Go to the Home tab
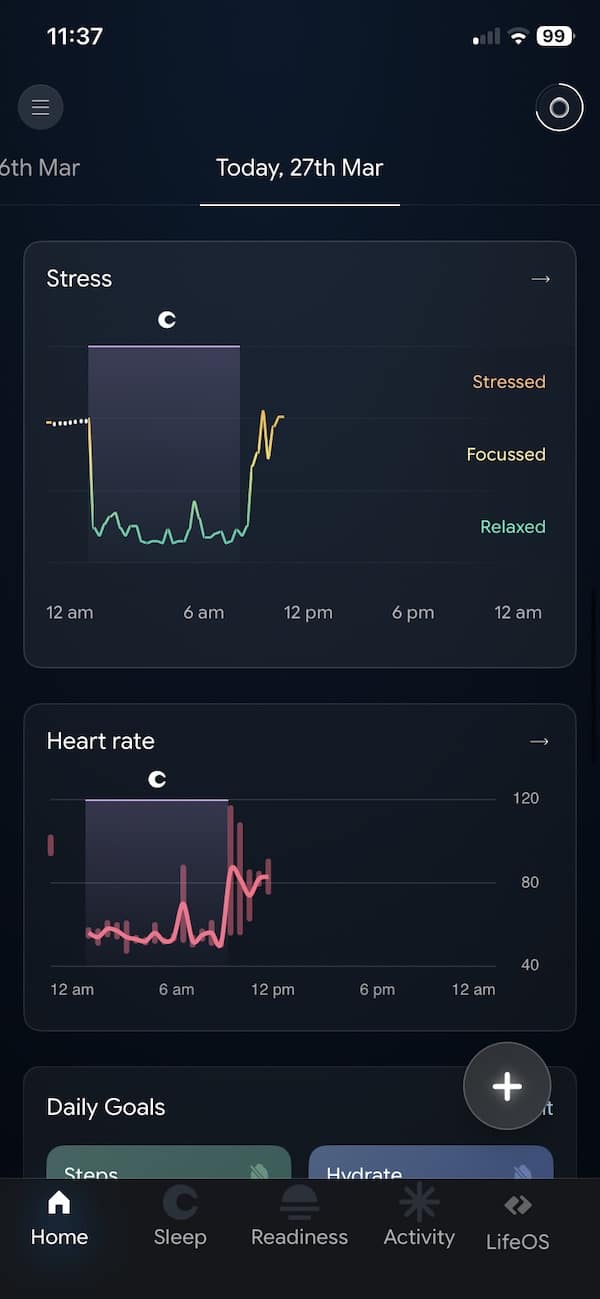 click(x=59, y=1219)
